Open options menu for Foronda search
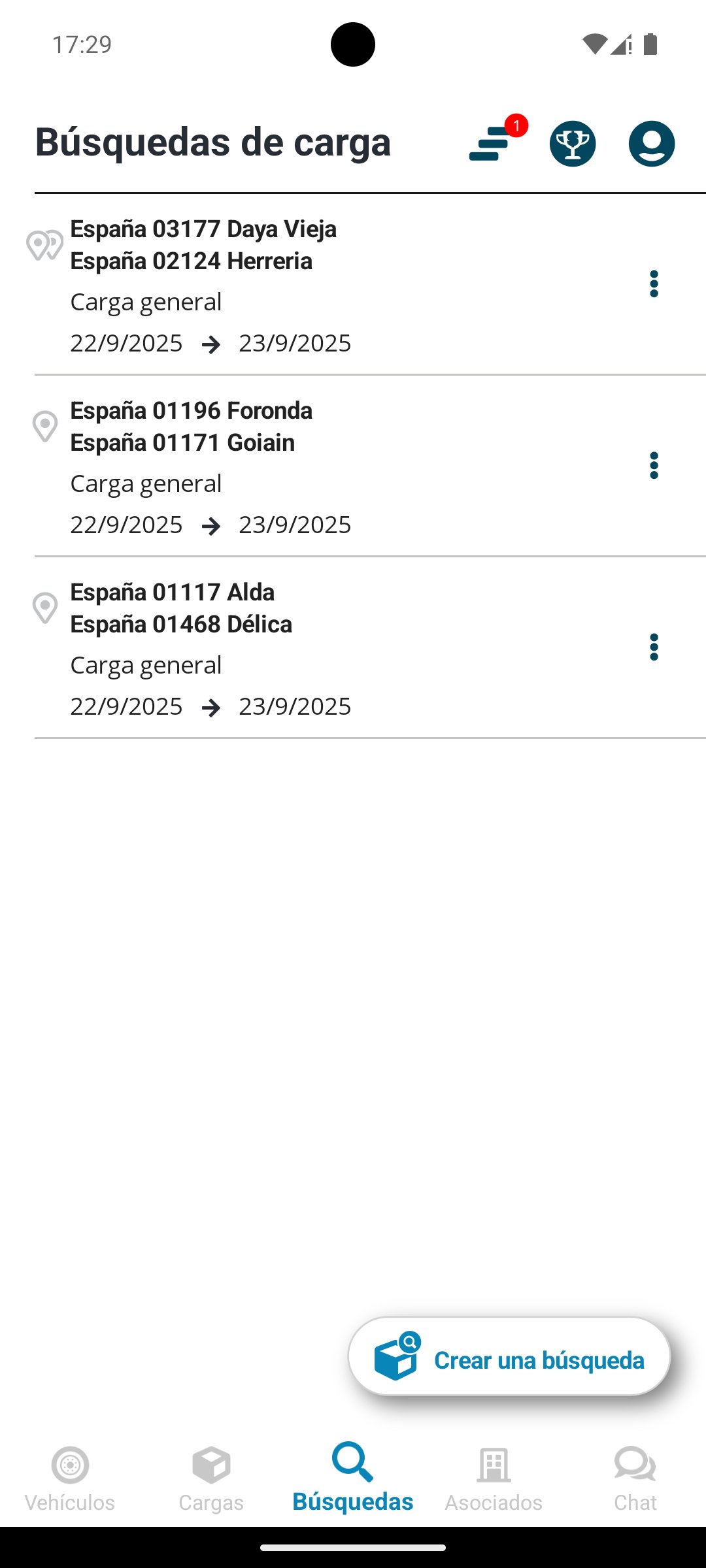Screen dimensions: 706x1568 [x=654, y=466]
